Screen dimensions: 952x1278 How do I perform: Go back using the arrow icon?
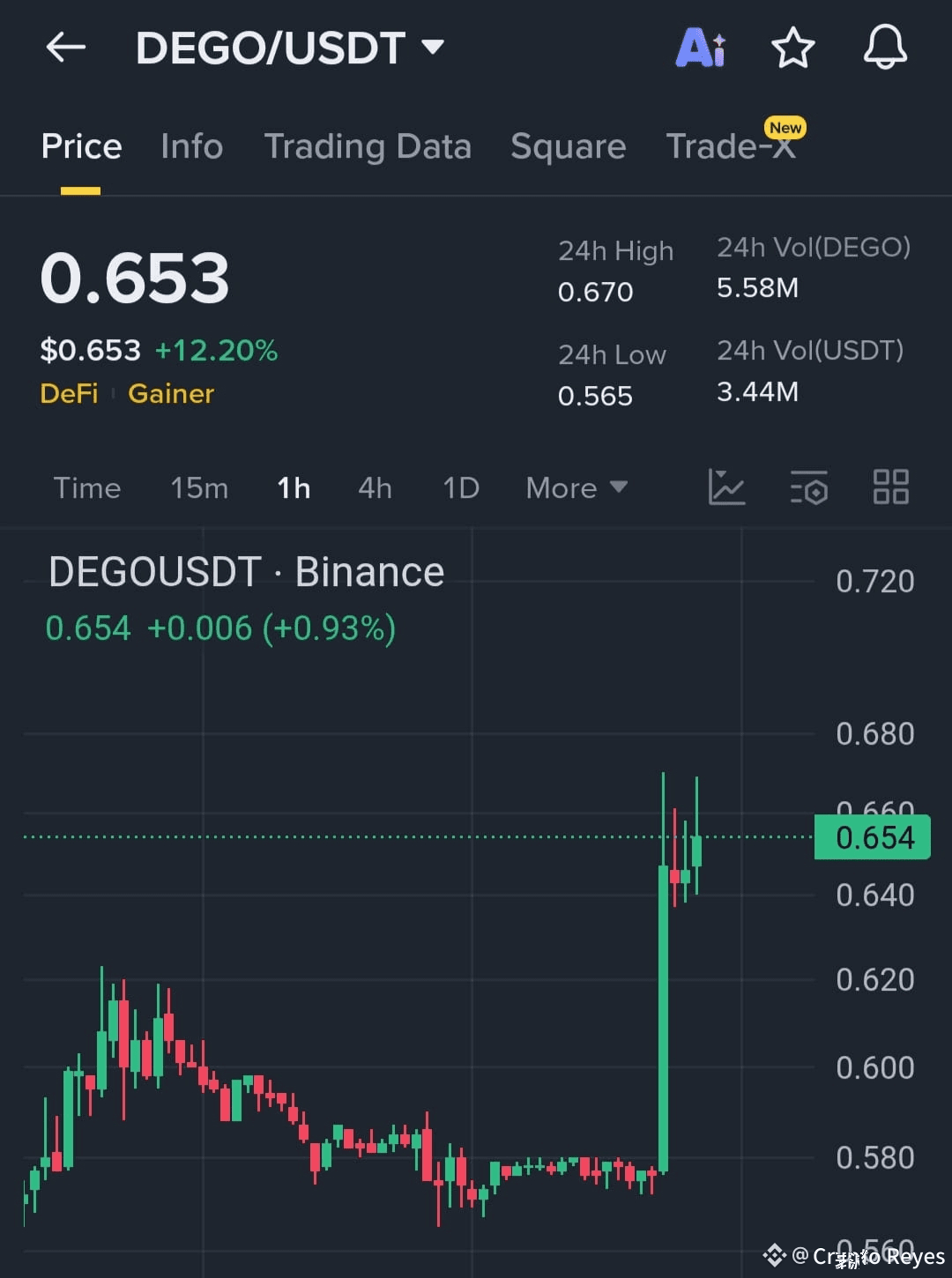point(66,48)
